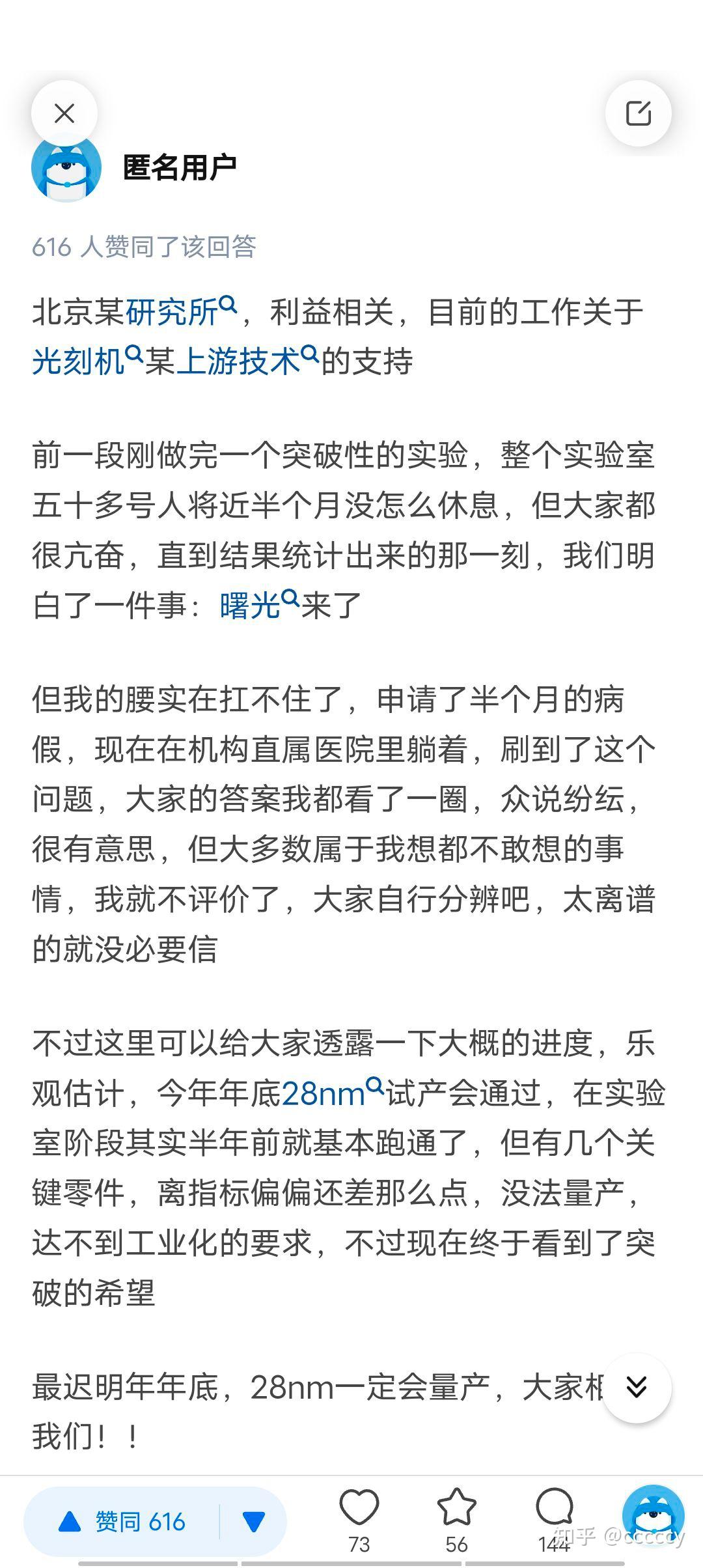Open the 匿名用户 profile avatar
This screenshot has height=1568, width=703.
click(x=66, y=168)
